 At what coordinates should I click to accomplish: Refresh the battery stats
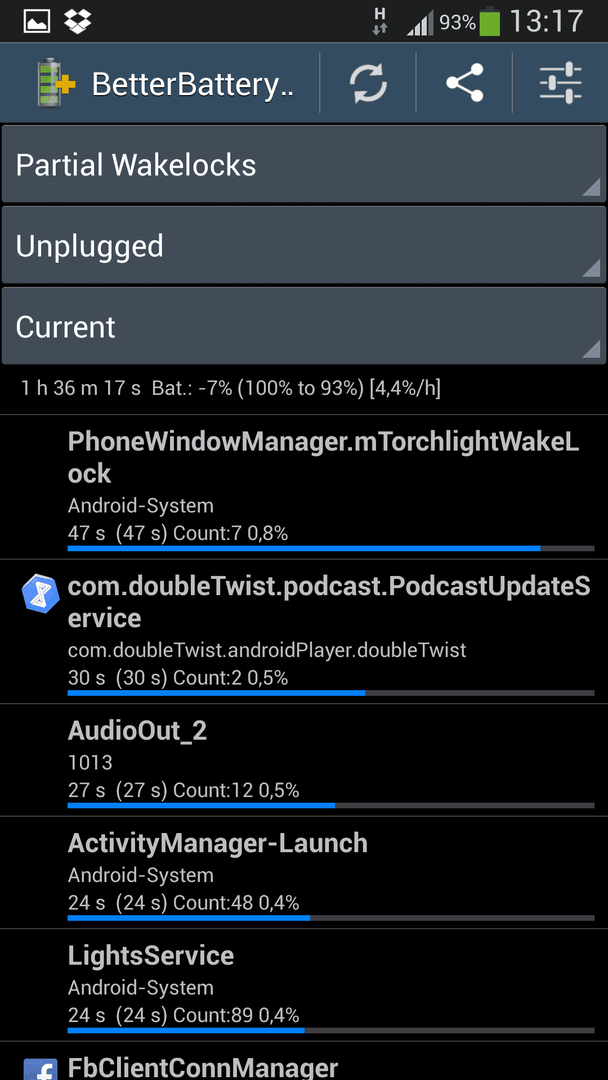368,83
